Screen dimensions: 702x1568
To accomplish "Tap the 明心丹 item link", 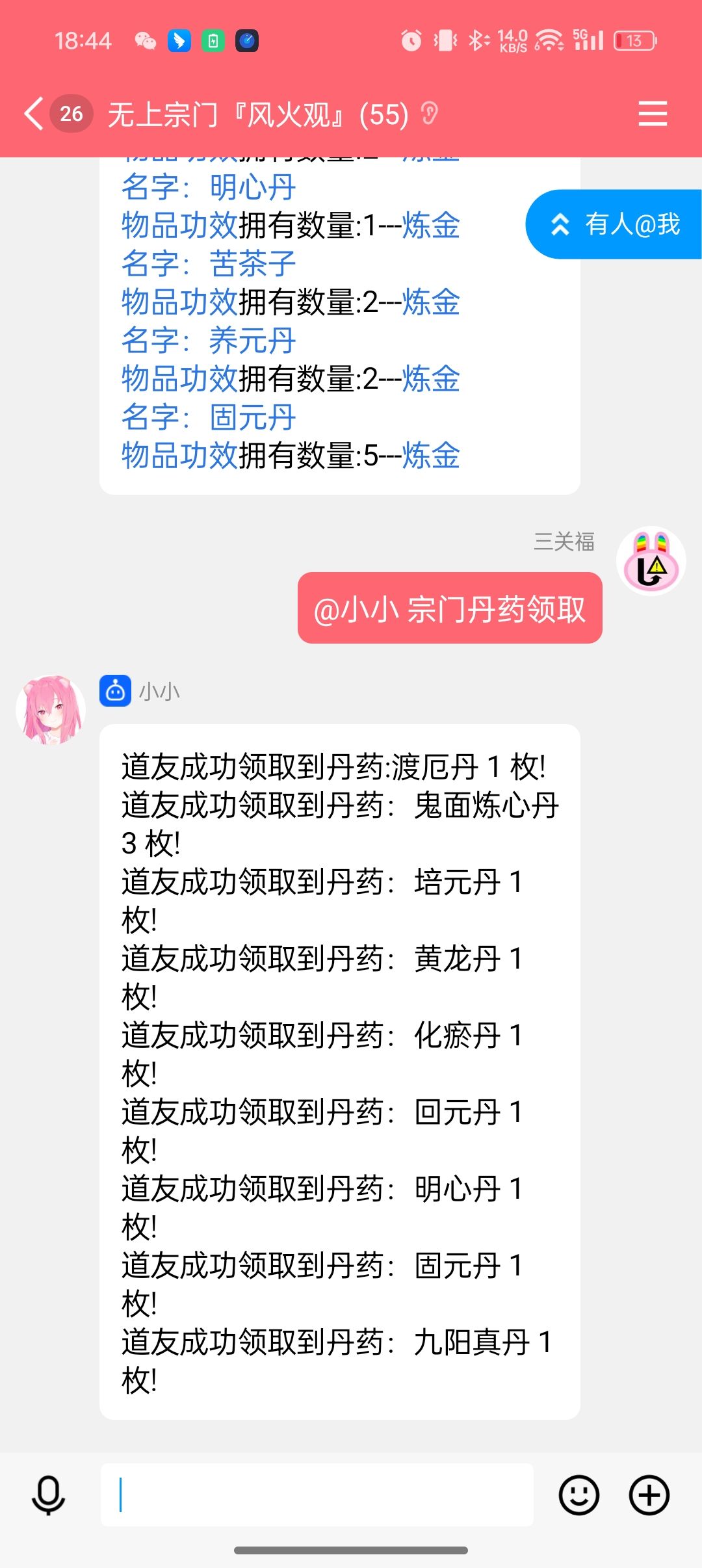I will pos(252,188).
